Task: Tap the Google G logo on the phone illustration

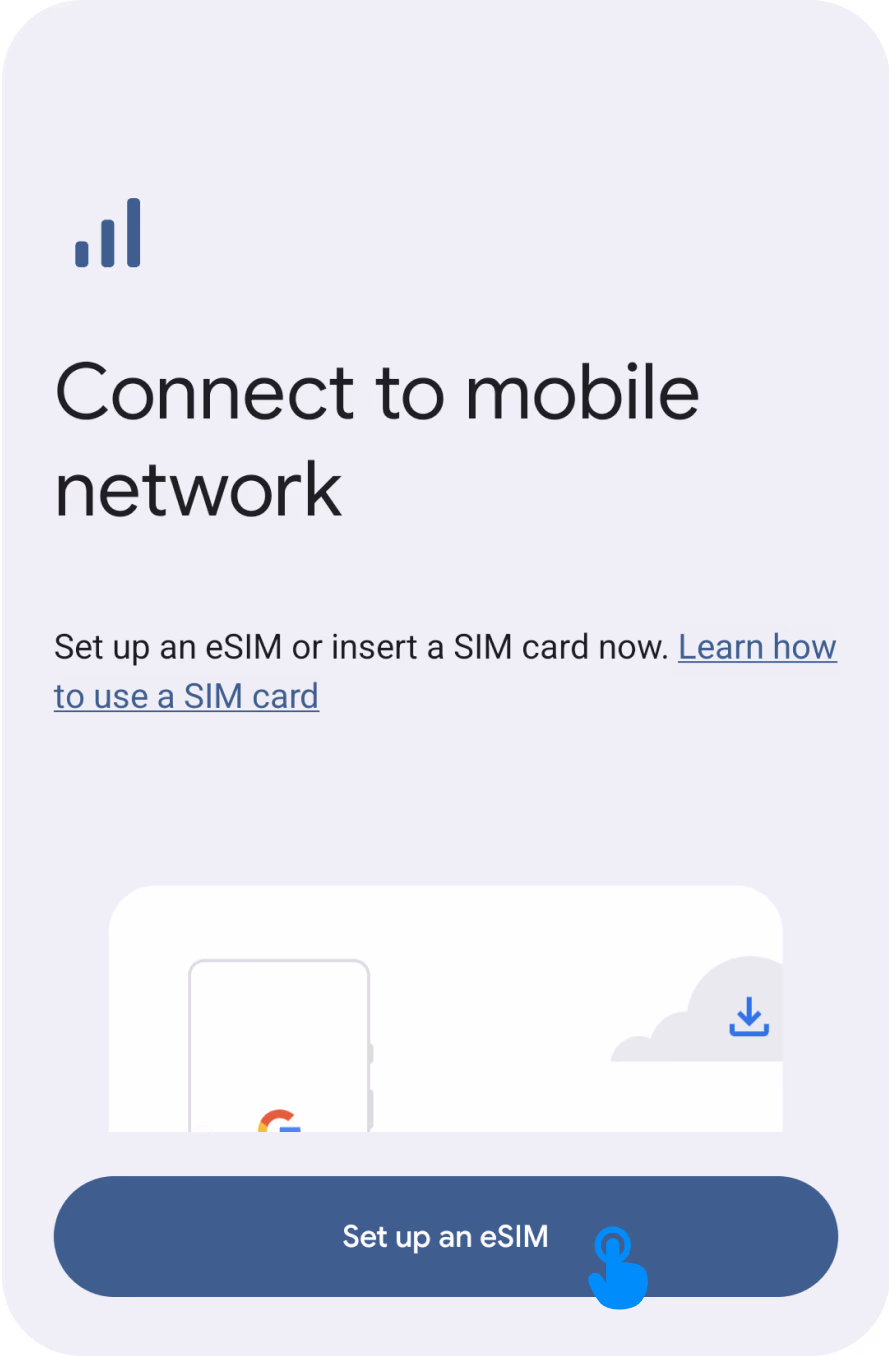Action: tap(280, 1125)
